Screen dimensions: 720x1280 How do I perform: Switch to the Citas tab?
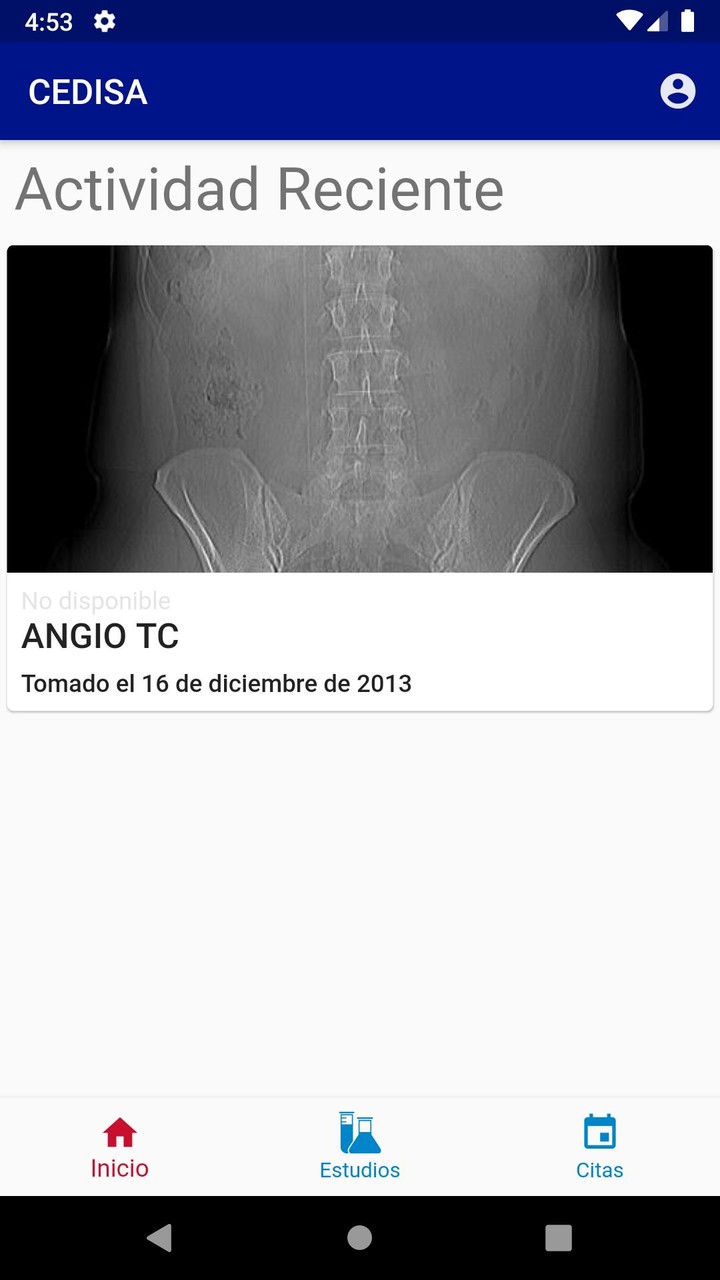(599, 1147)
